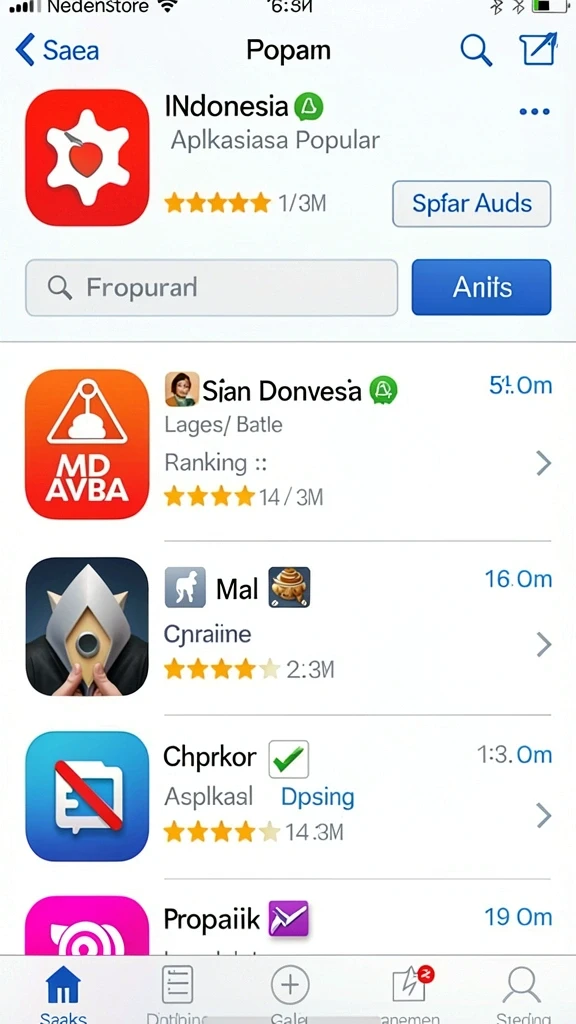Switch to the Saaks home tab
Image resolution: width=576 pixels, height=1024 pixels.
tap(63, 991)
